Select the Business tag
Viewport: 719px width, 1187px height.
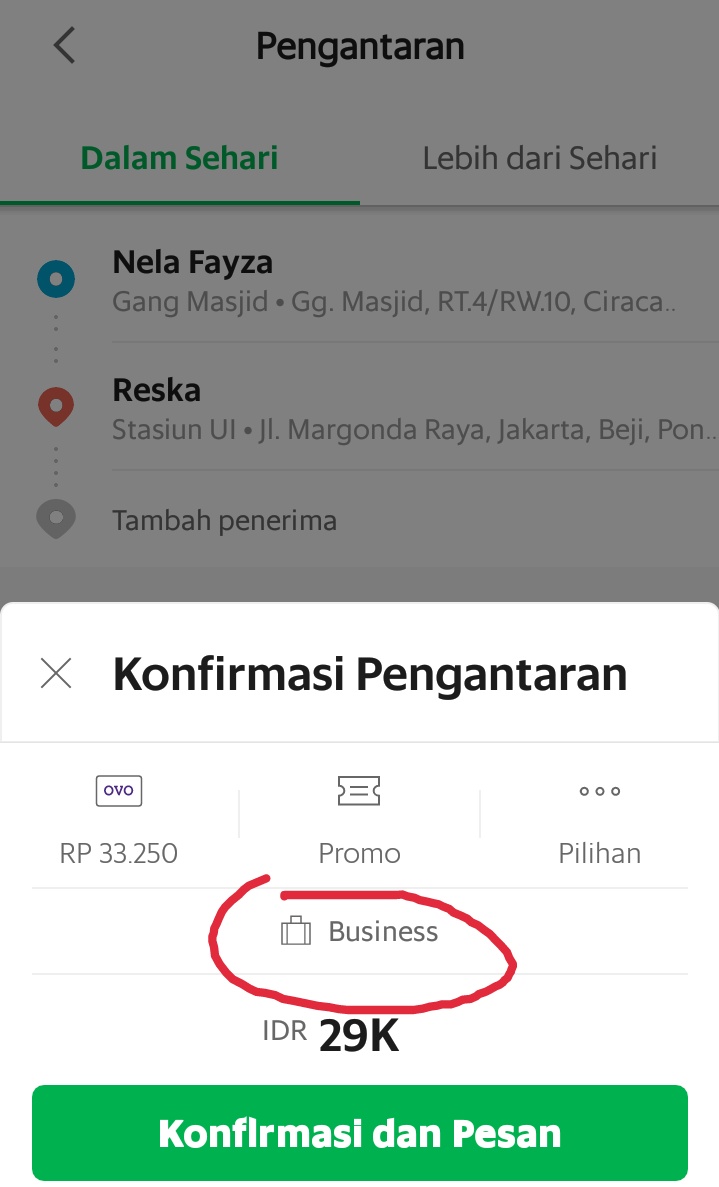pyautogui.click(x=360, y=932)
